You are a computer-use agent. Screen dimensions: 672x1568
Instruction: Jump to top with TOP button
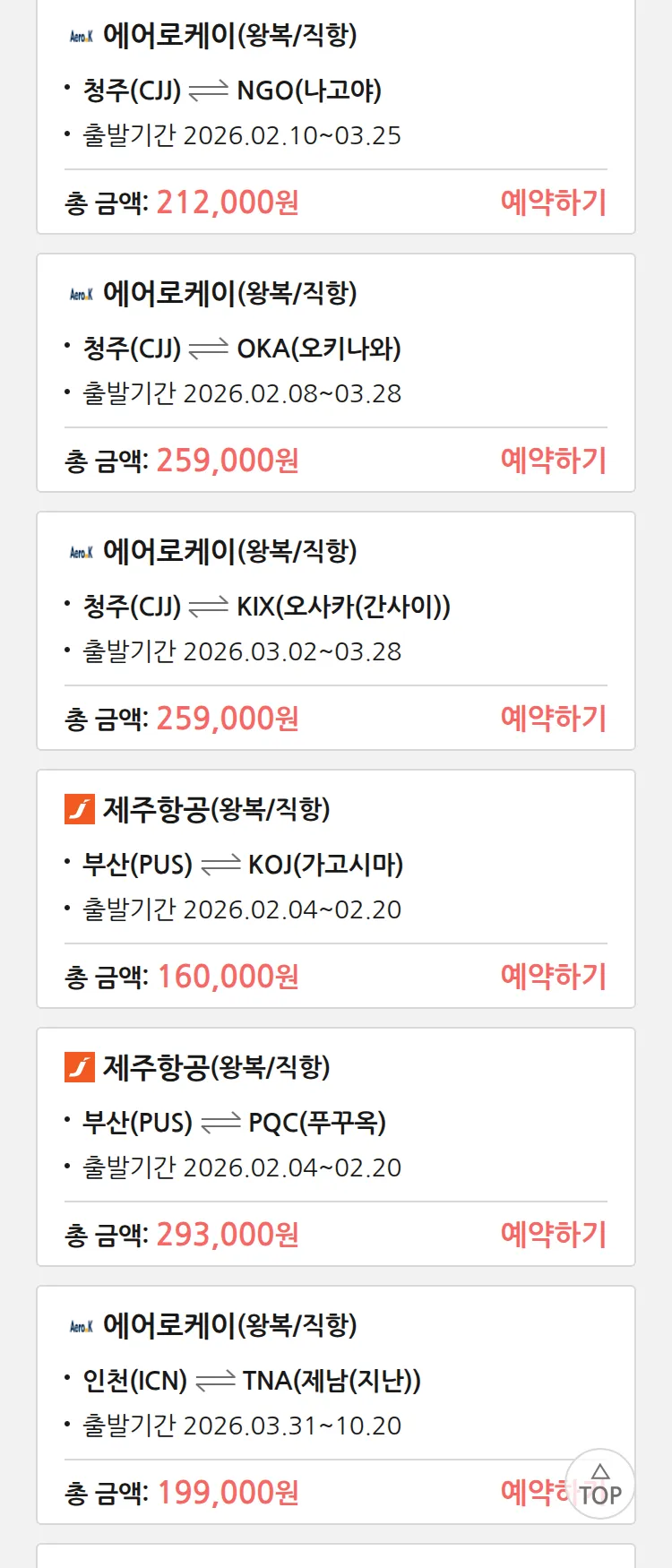600,1485
